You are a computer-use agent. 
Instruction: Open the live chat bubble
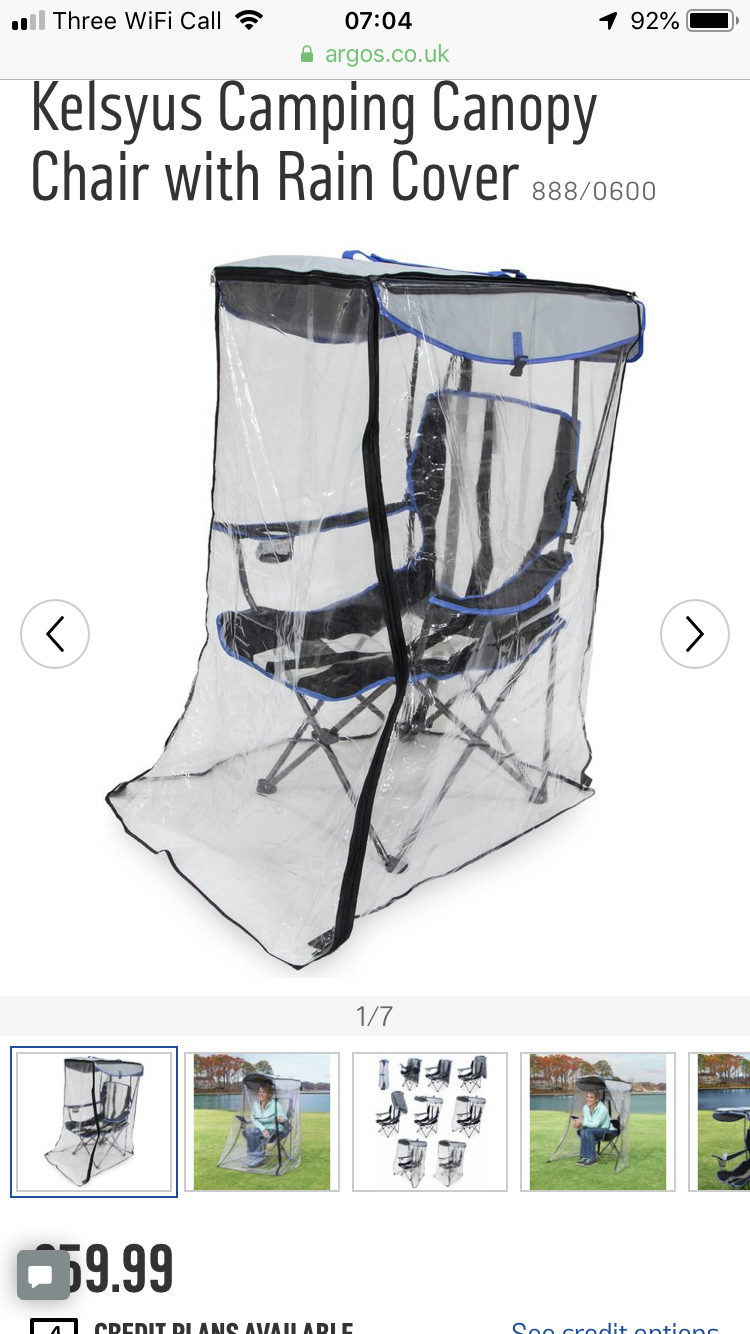point(43,1275)
